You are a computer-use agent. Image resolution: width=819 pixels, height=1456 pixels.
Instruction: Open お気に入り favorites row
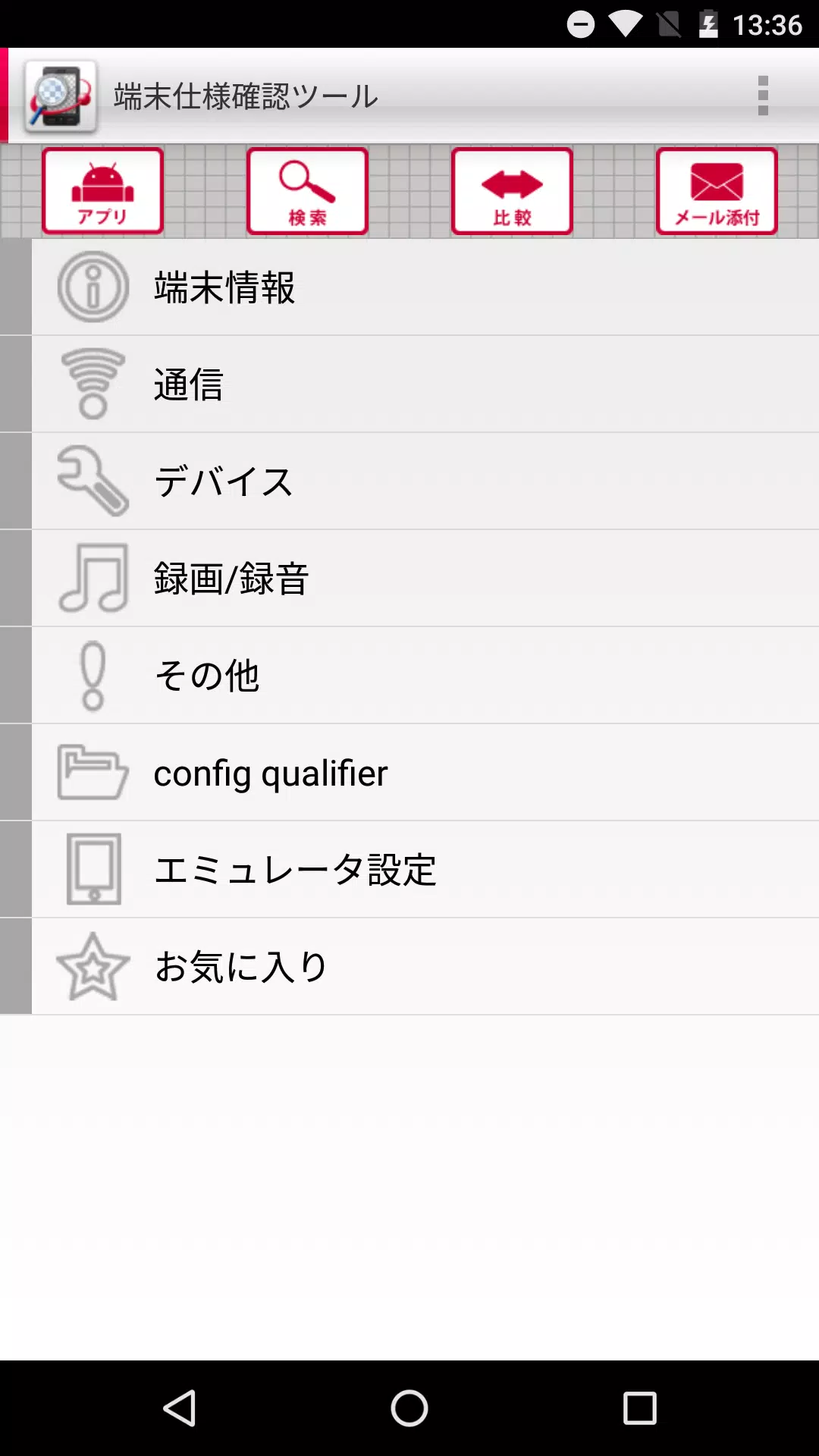point(409,967)
